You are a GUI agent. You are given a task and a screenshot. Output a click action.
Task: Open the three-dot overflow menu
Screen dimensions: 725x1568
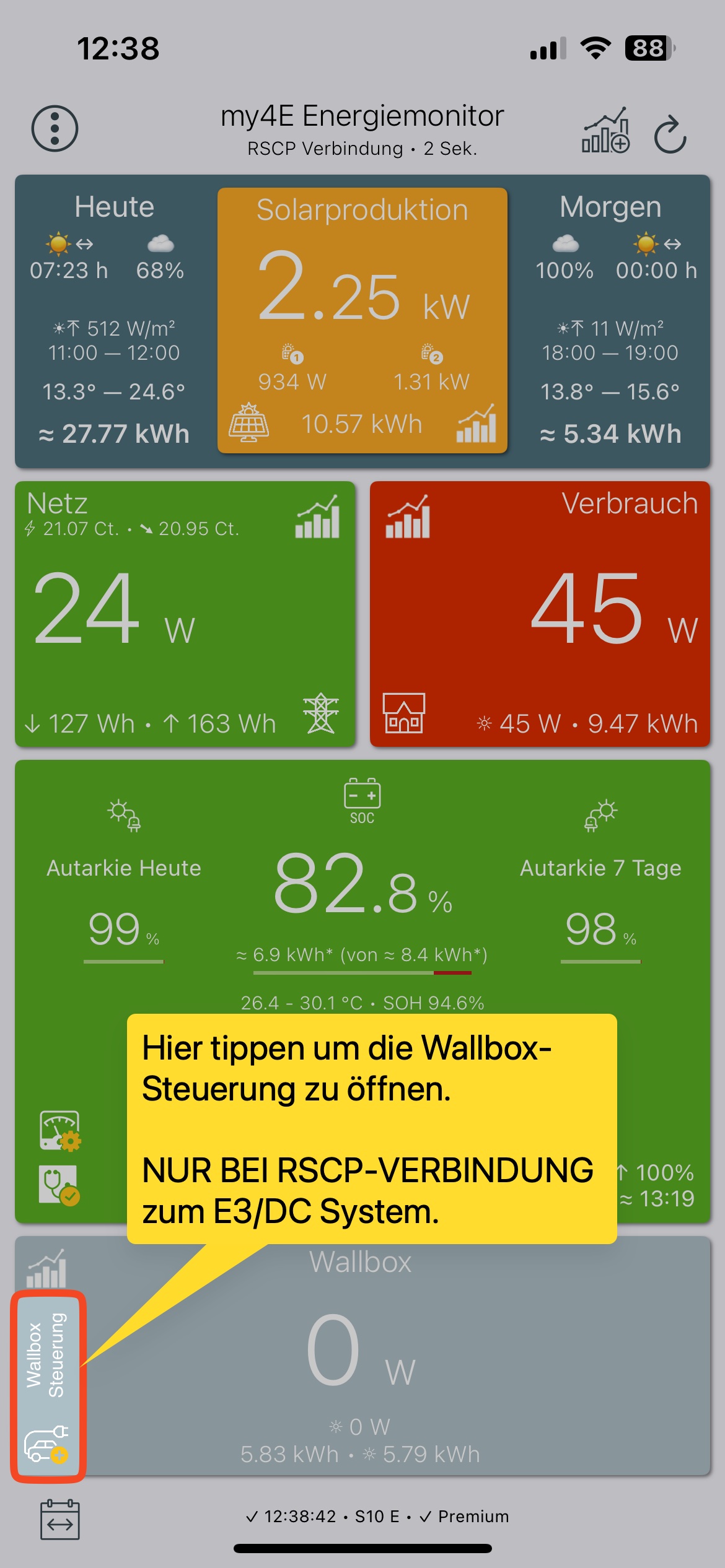pyautogui.click(x=55, y=129)
